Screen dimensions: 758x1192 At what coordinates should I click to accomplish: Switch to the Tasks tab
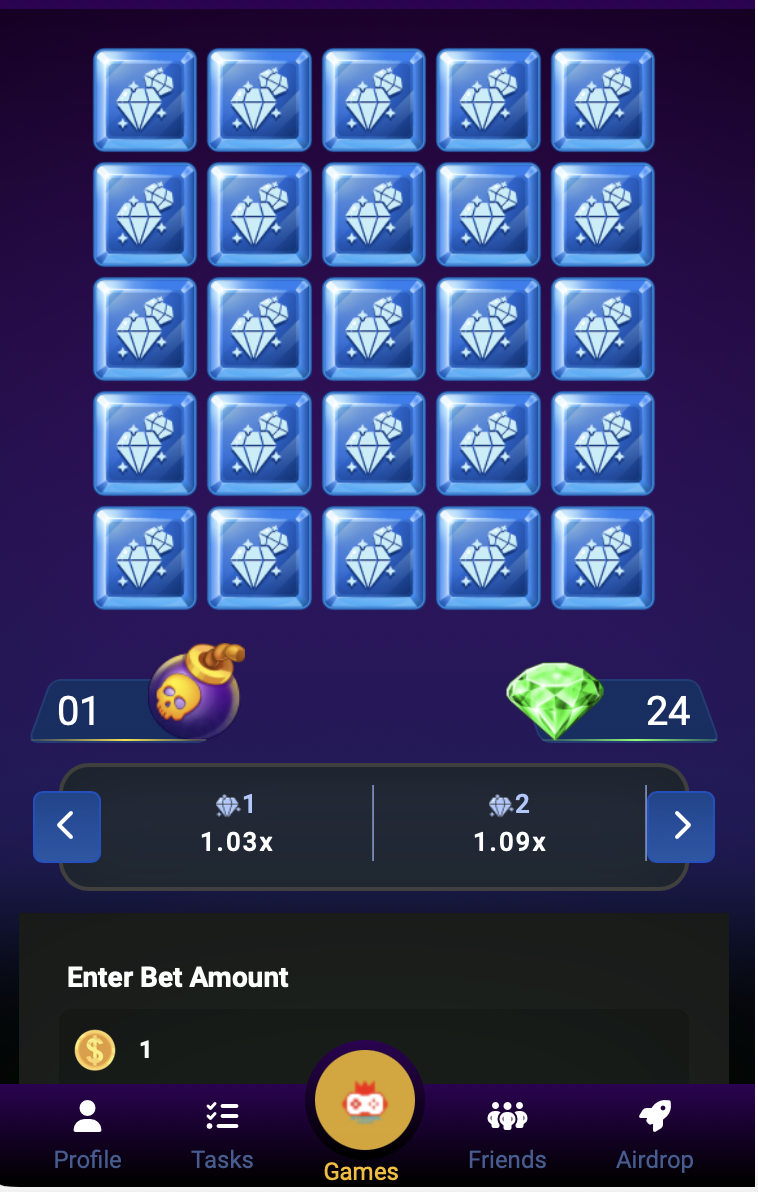(x=222, y=1135)
